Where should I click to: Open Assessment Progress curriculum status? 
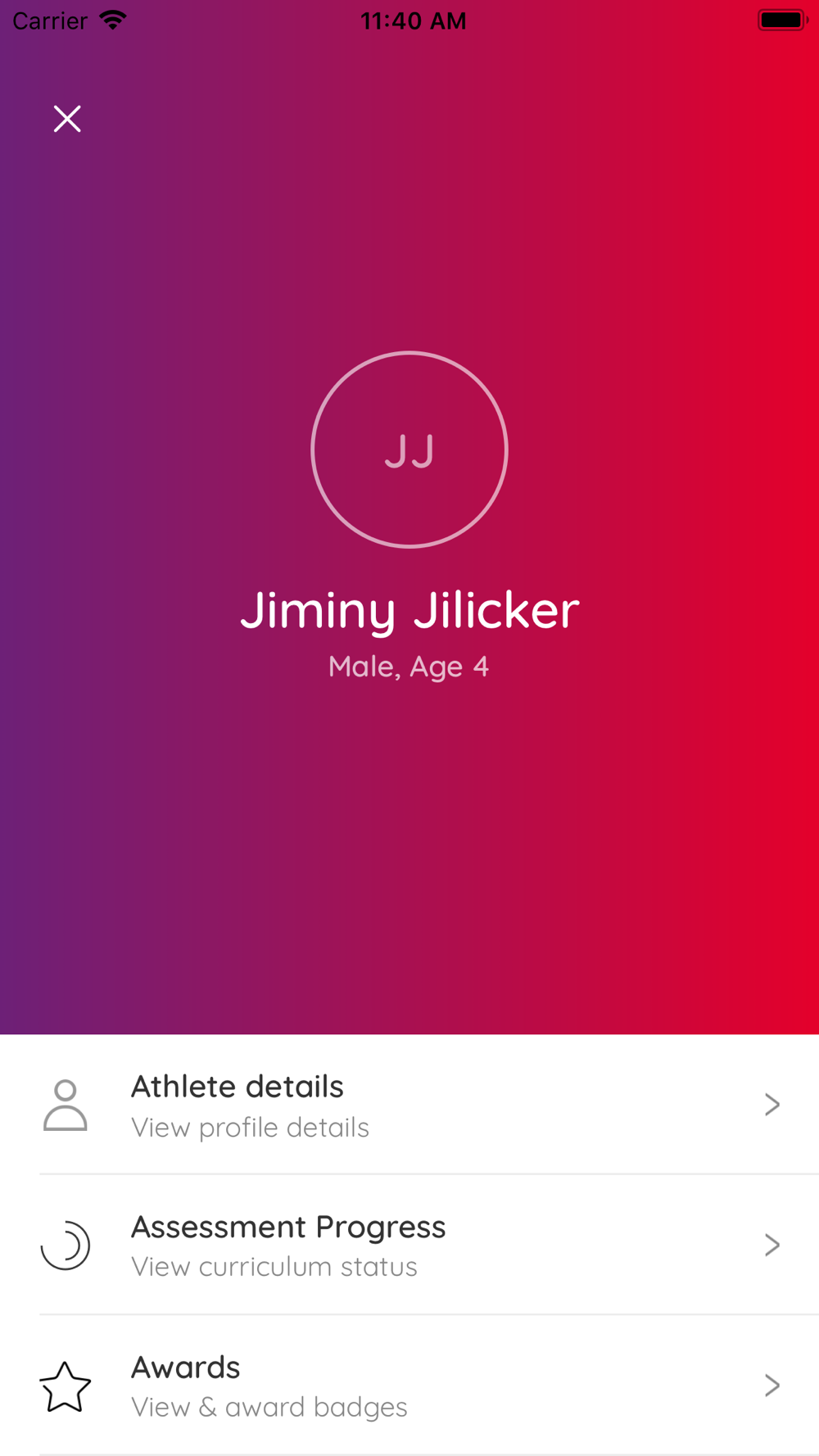409,1245
